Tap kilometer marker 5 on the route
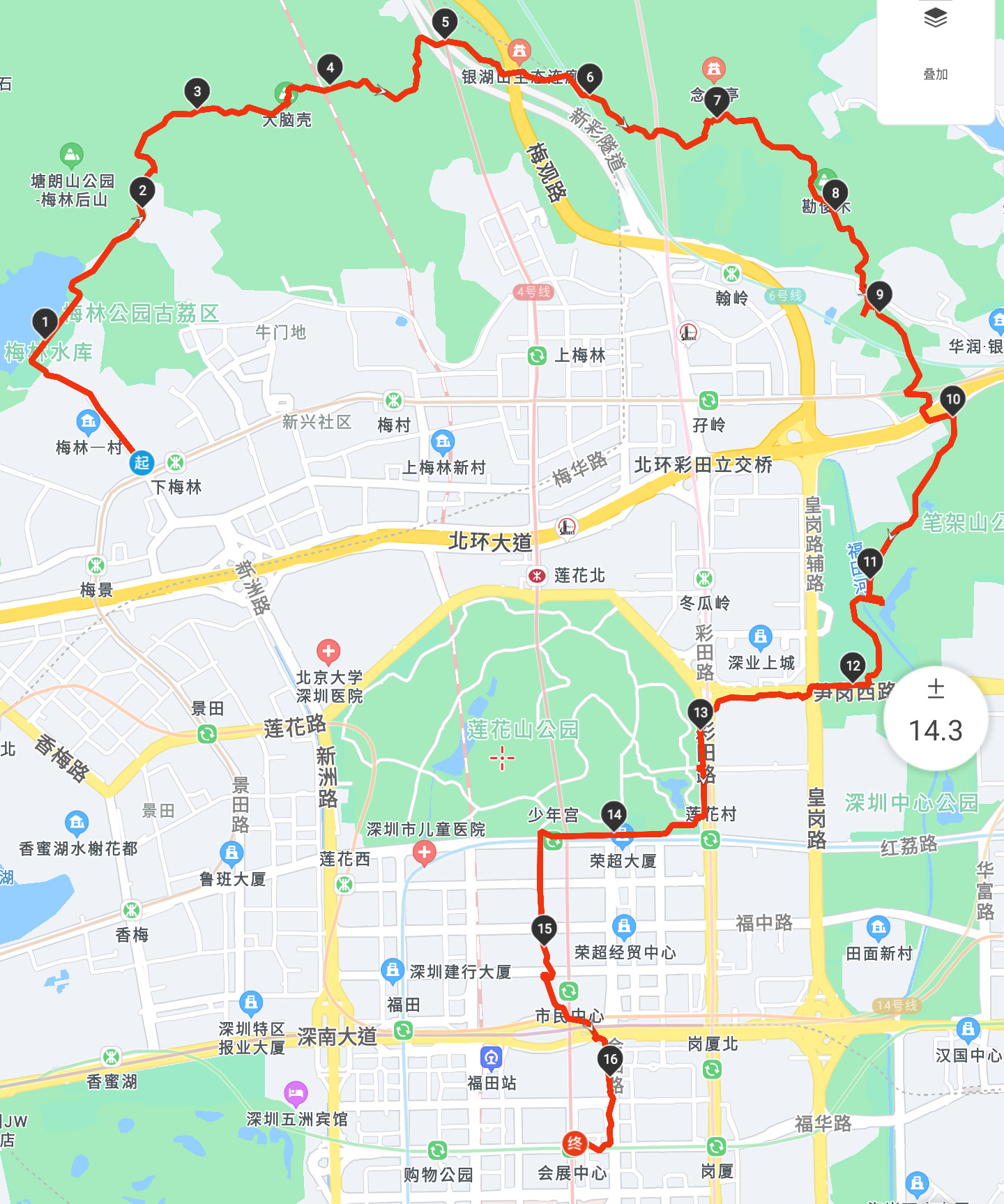 click(445, 22)
